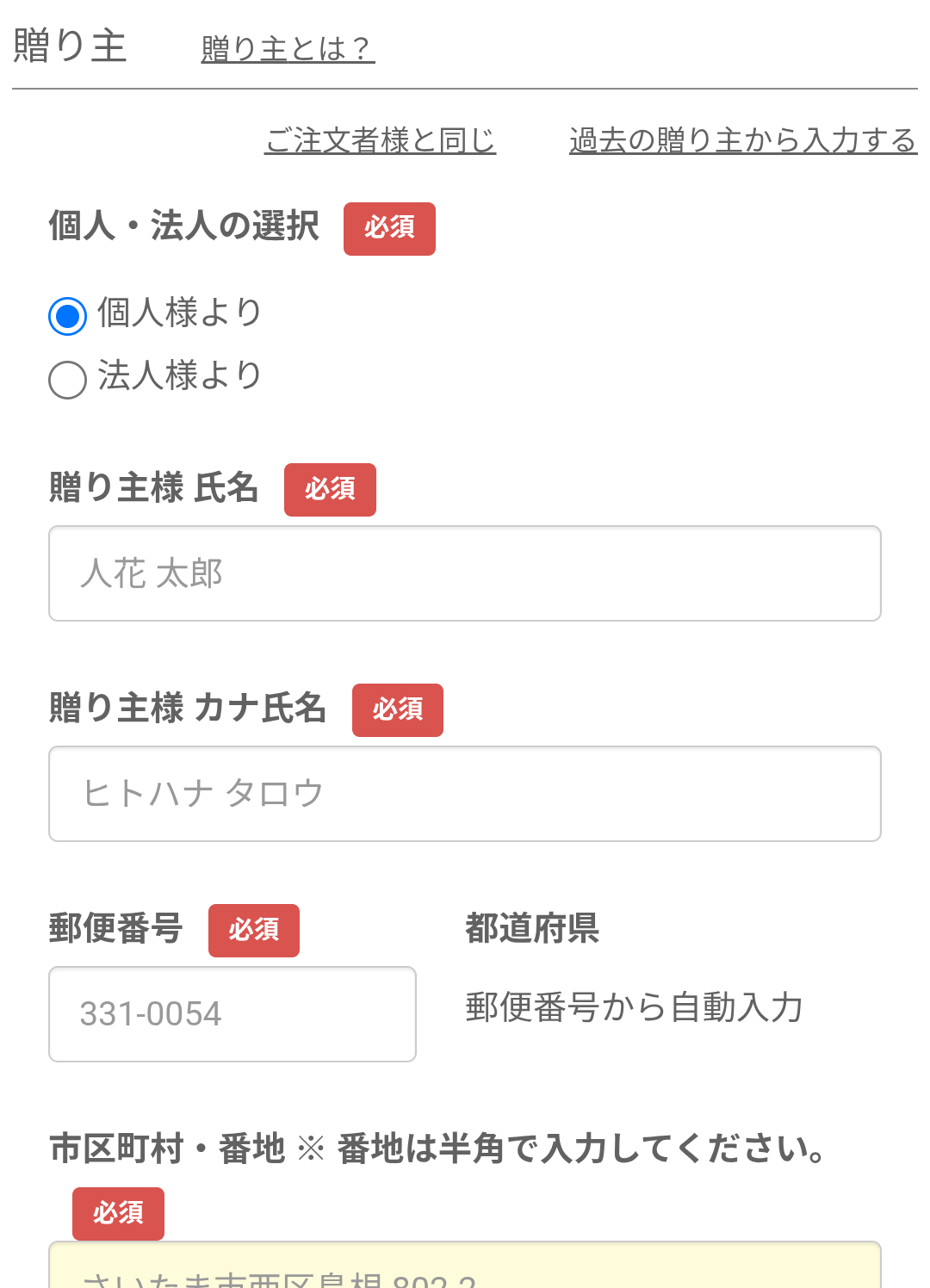Screen dimensions: 930x1288
Task: Click the 都道府県 prefecture label
Action: 531,929
